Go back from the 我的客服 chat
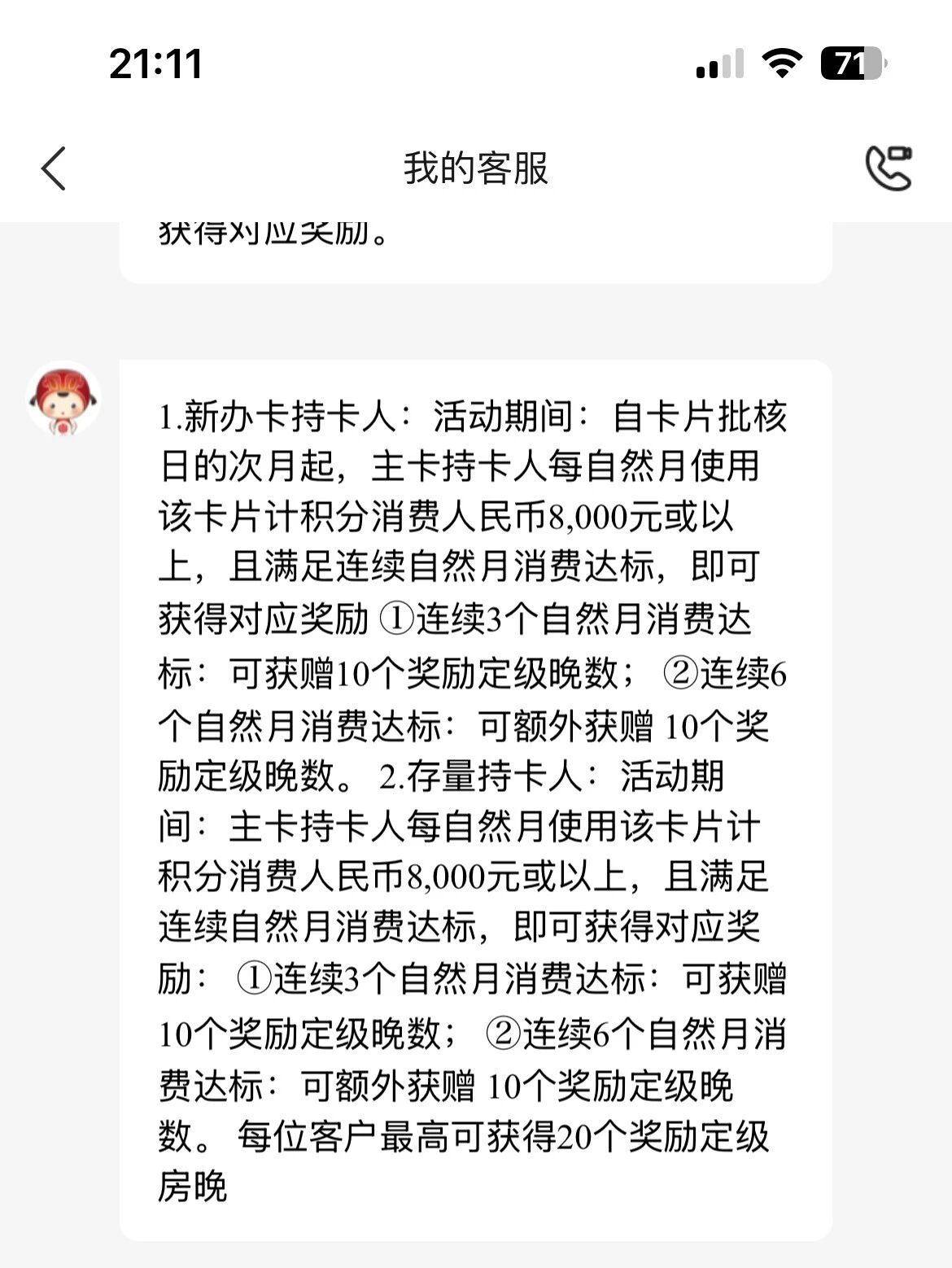The width and height of the screenshot is (952, 1268). 54,168
